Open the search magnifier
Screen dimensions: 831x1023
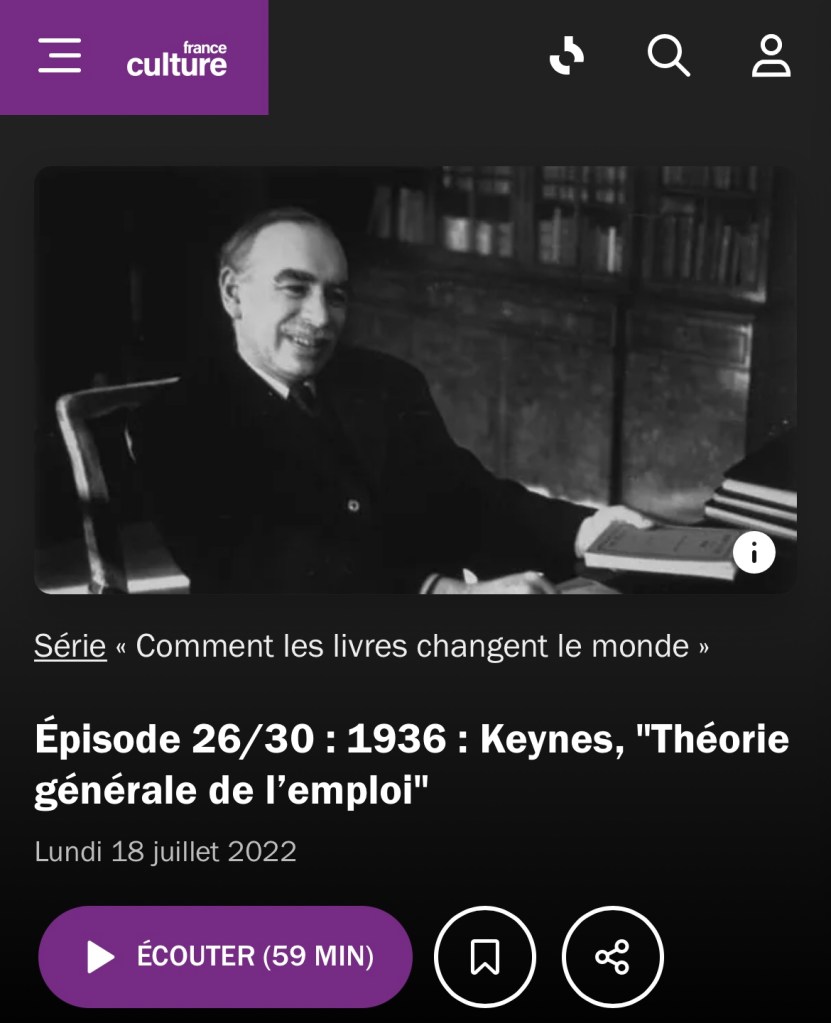click(668, 56)
